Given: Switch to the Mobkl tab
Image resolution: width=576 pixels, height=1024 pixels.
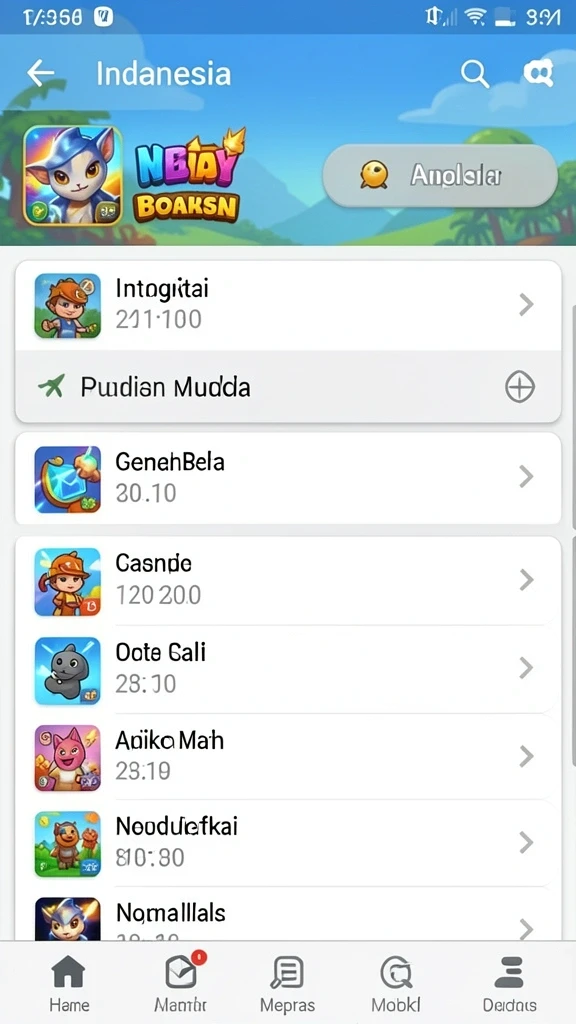Looking at the screenshot, I should pos(396,984).
